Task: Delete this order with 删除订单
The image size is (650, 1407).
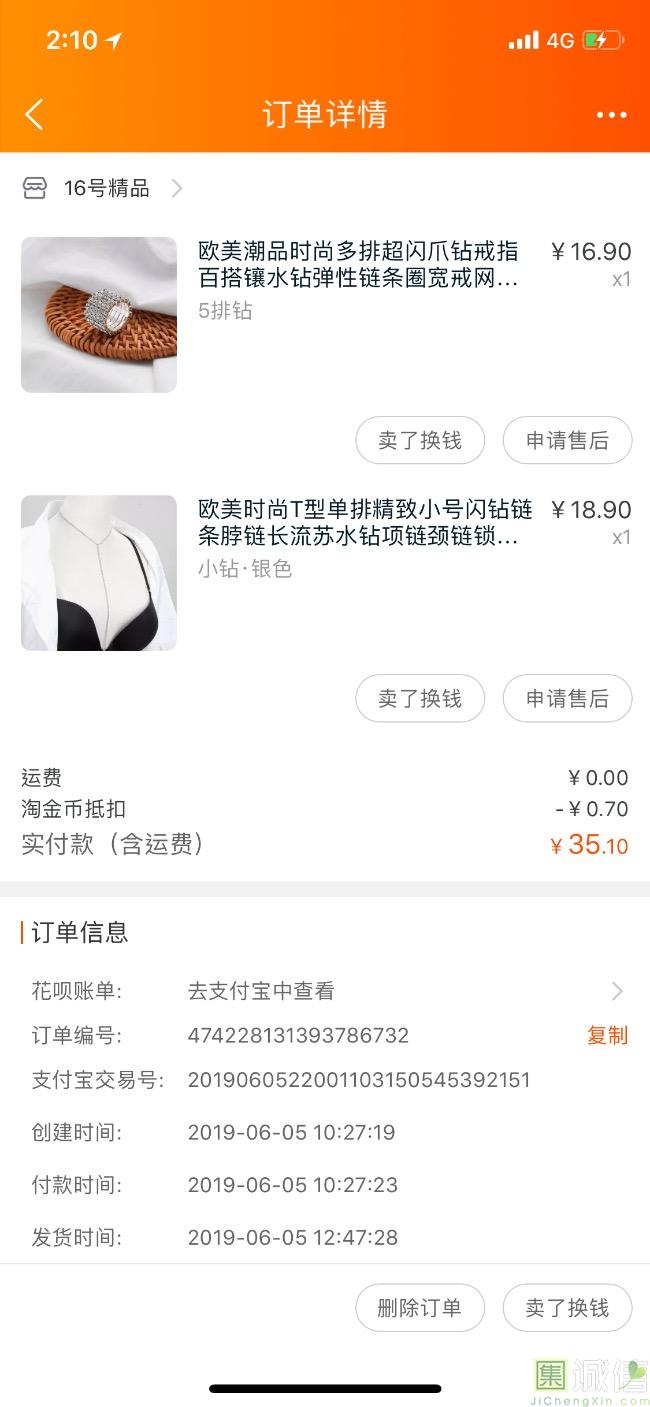Action: pos(420,1308)
